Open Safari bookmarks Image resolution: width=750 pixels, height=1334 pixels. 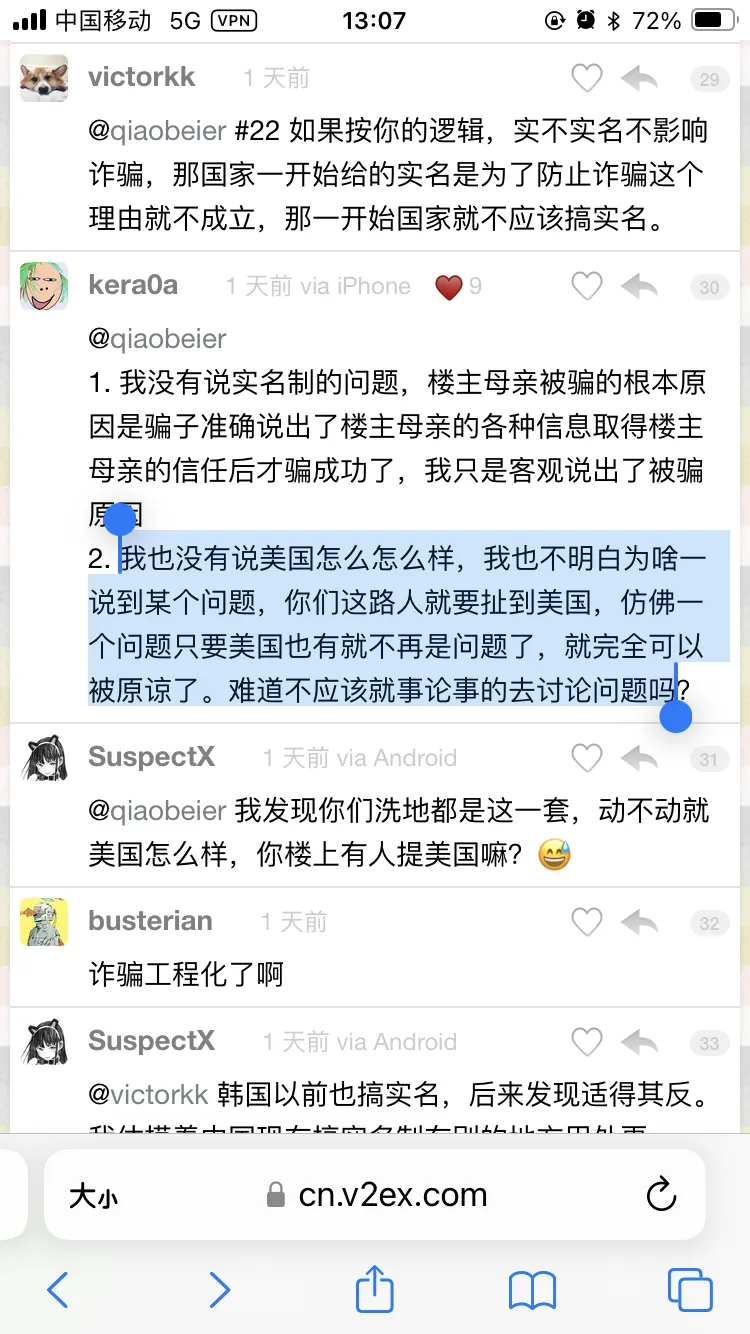click(x=532, y=1290)
